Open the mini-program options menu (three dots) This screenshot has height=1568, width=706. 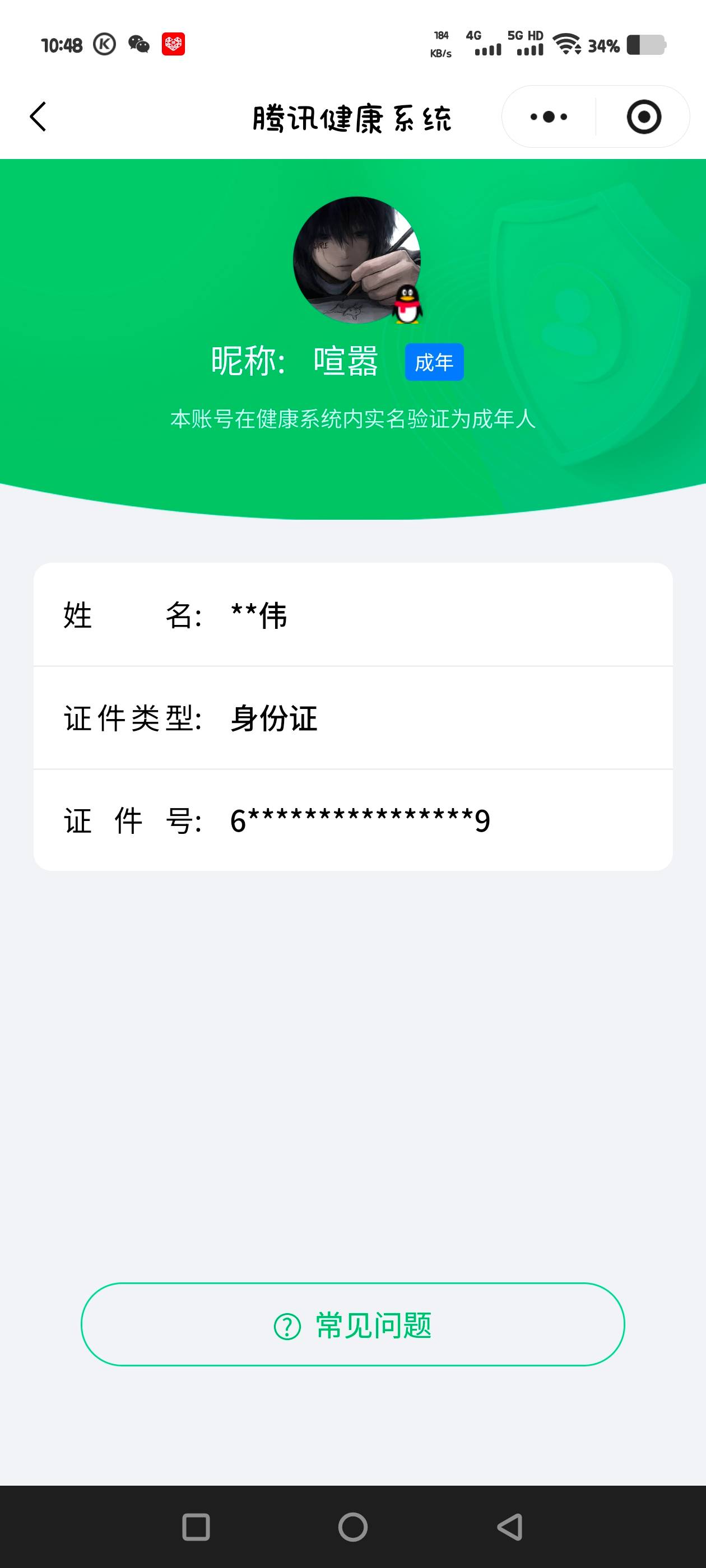point(547,117)
